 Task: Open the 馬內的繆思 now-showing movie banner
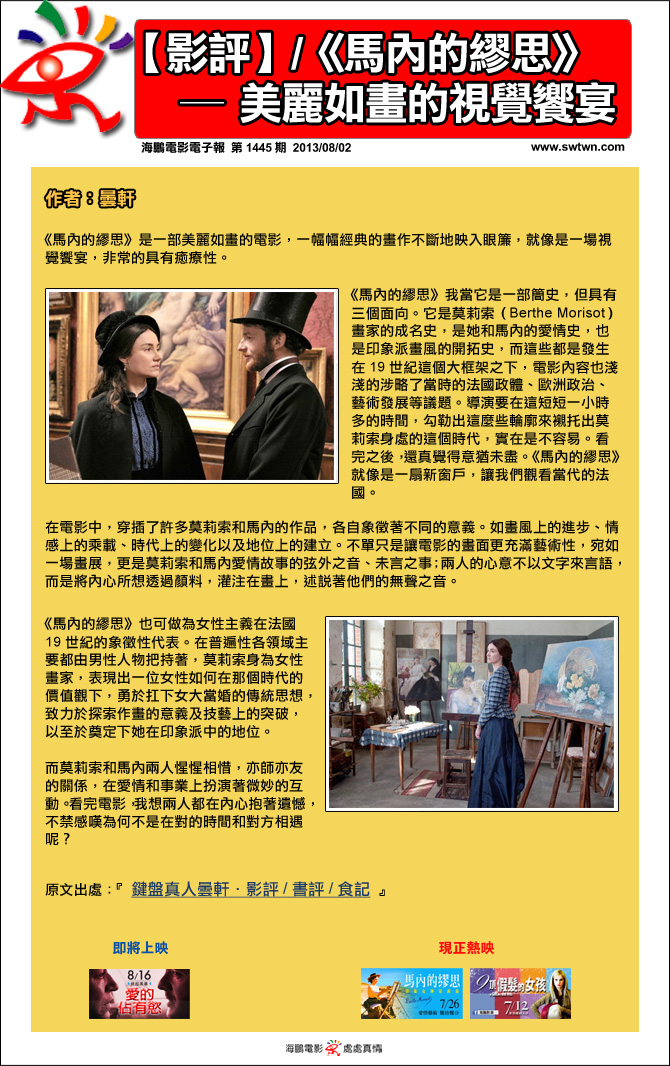pyautogui.click(x=411, y=993)
